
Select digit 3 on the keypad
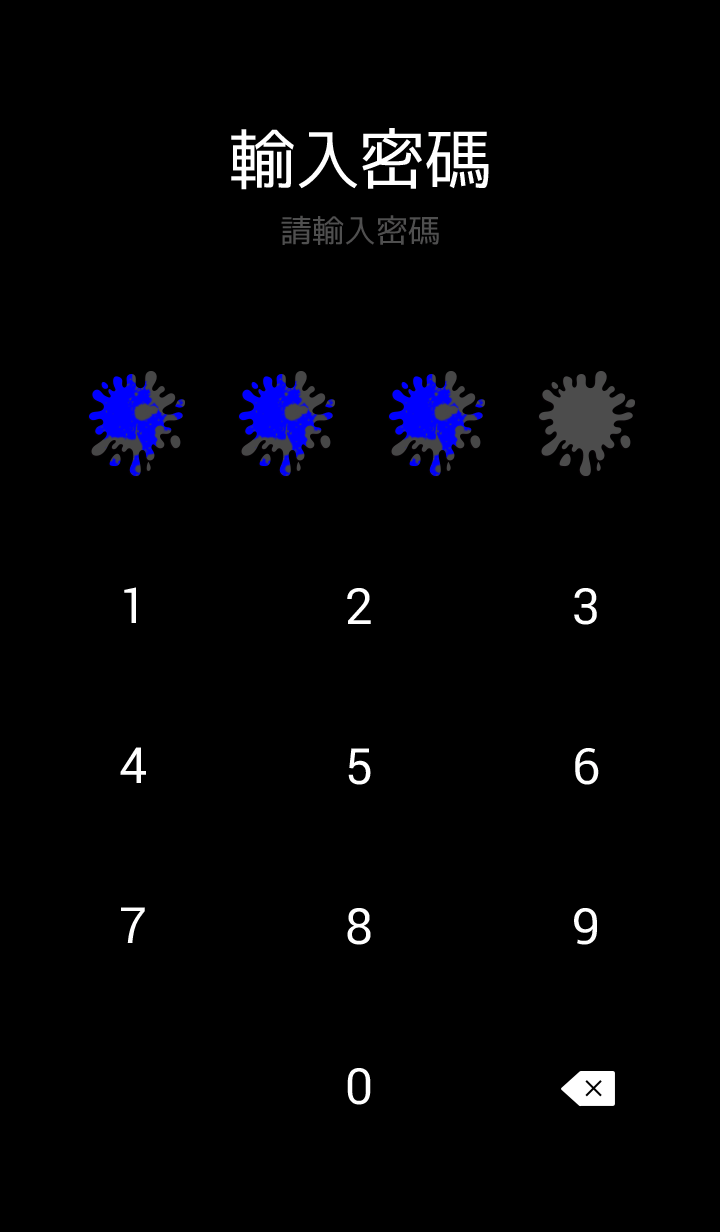tap(586, 607)
